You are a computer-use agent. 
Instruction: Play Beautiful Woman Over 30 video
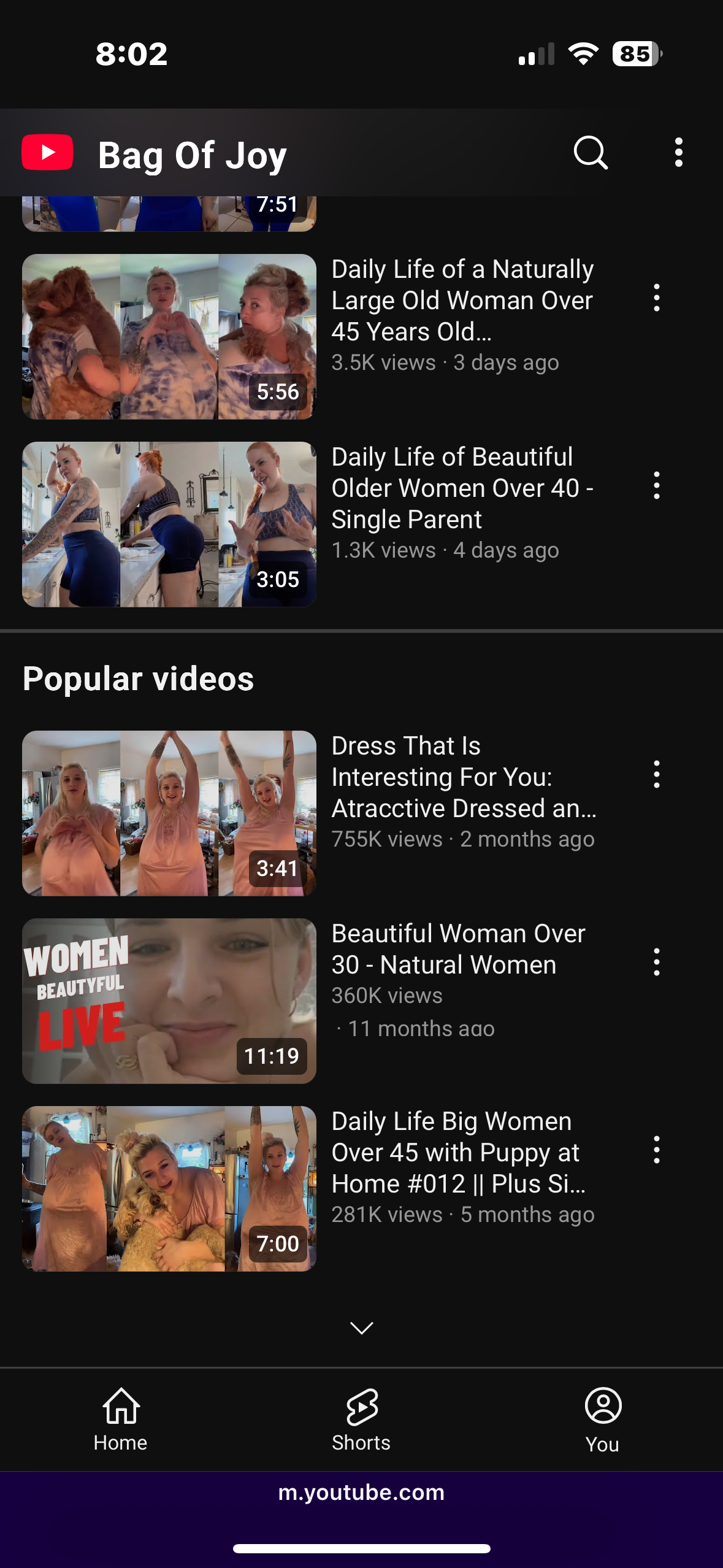click(169, 1001)
